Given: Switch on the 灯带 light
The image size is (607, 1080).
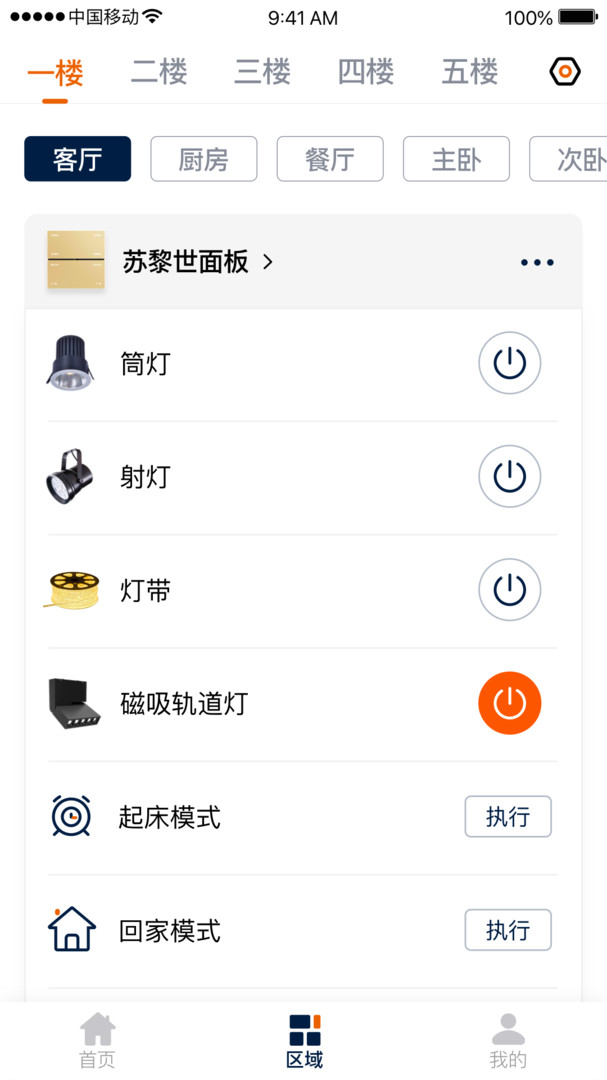Looking at the screenshot, I should [510, 590].
